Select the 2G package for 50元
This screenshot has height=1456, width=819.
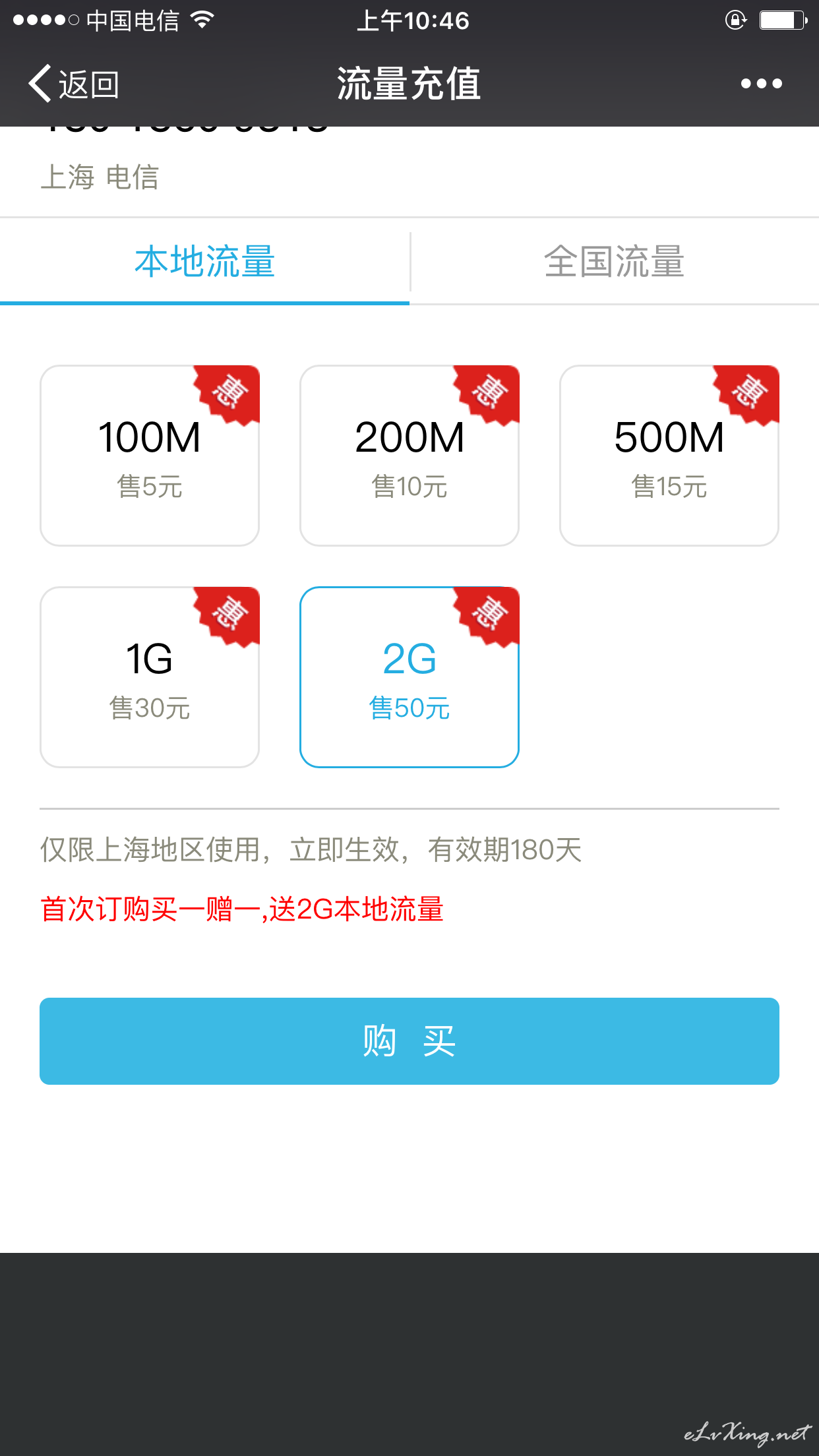(x=409, y=677)
